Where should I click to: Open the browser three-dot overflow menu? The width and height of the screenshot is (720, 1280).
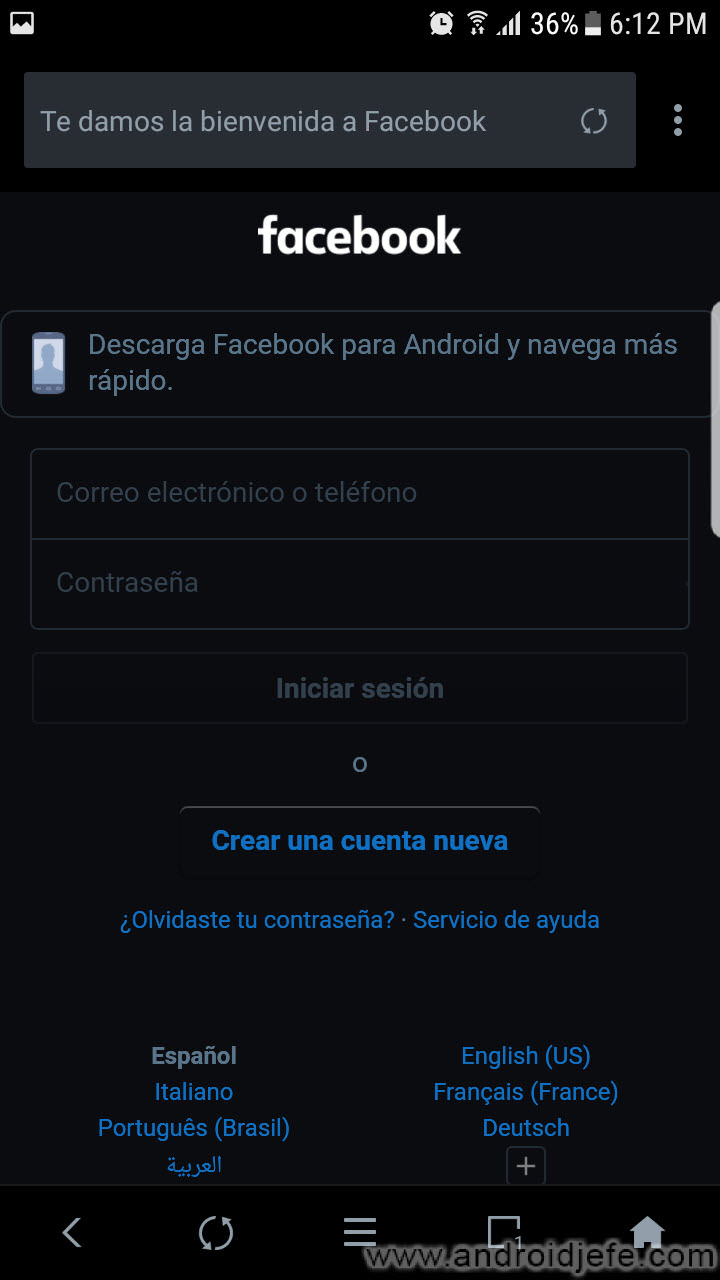[678, 120]
